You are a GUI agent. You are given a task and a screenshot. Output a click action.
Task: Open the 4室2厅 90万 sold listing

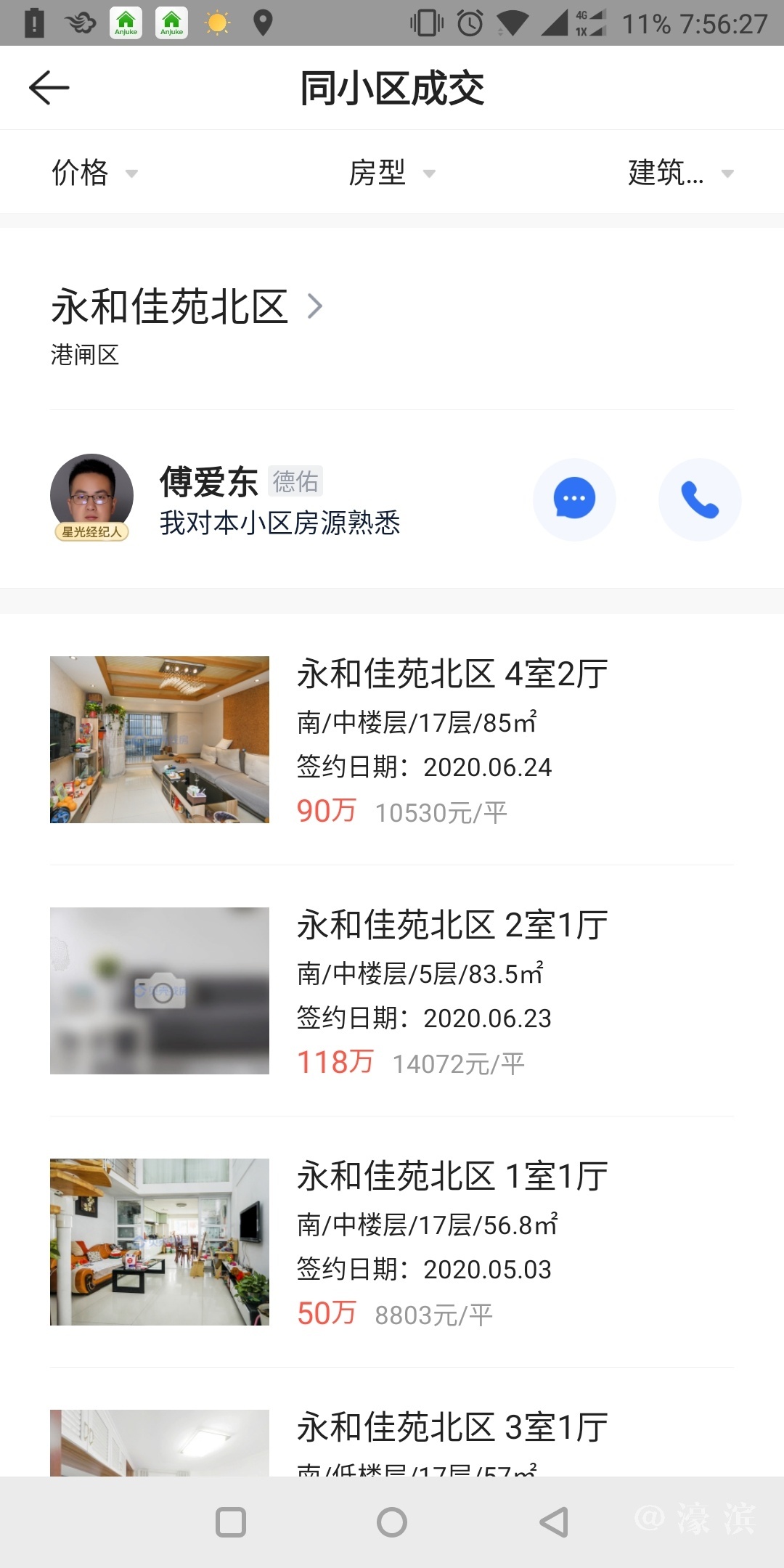pyautogui.click(x=392, y=740)
